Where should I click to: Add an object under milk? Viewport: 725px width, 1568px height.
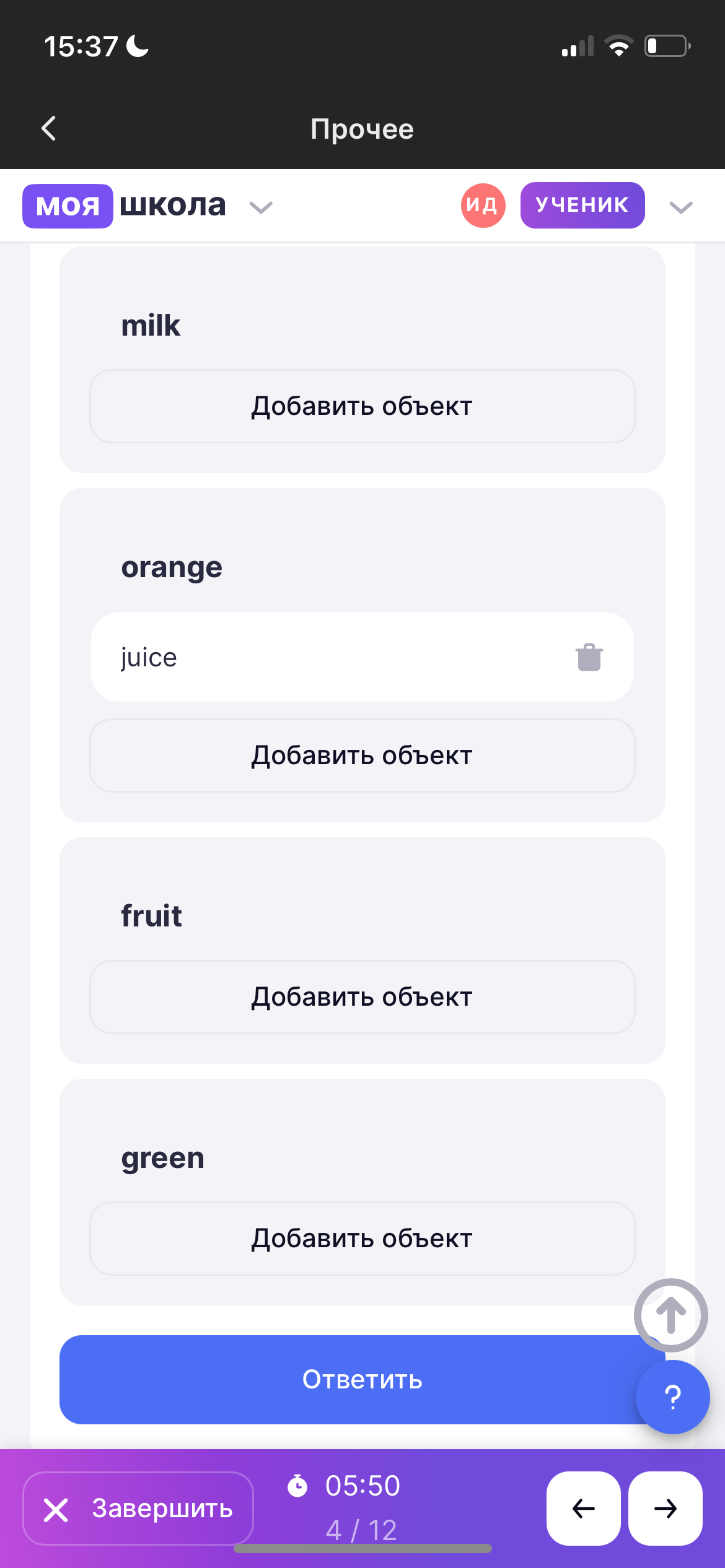[362, 406]
